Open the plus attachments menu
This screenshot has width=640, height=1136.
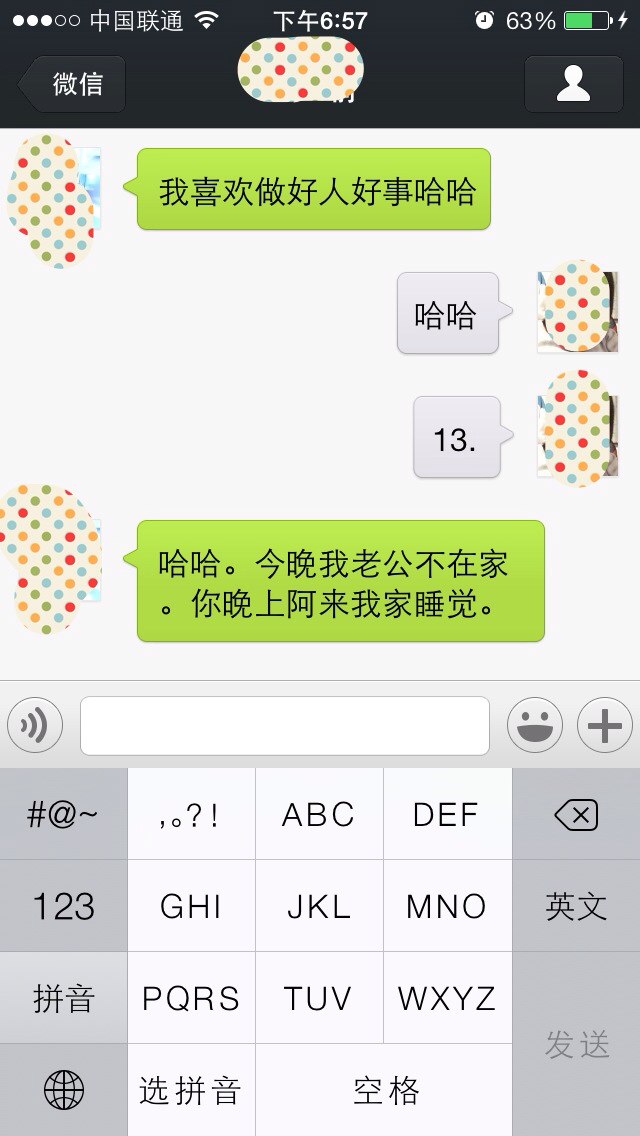pos(604,724)
